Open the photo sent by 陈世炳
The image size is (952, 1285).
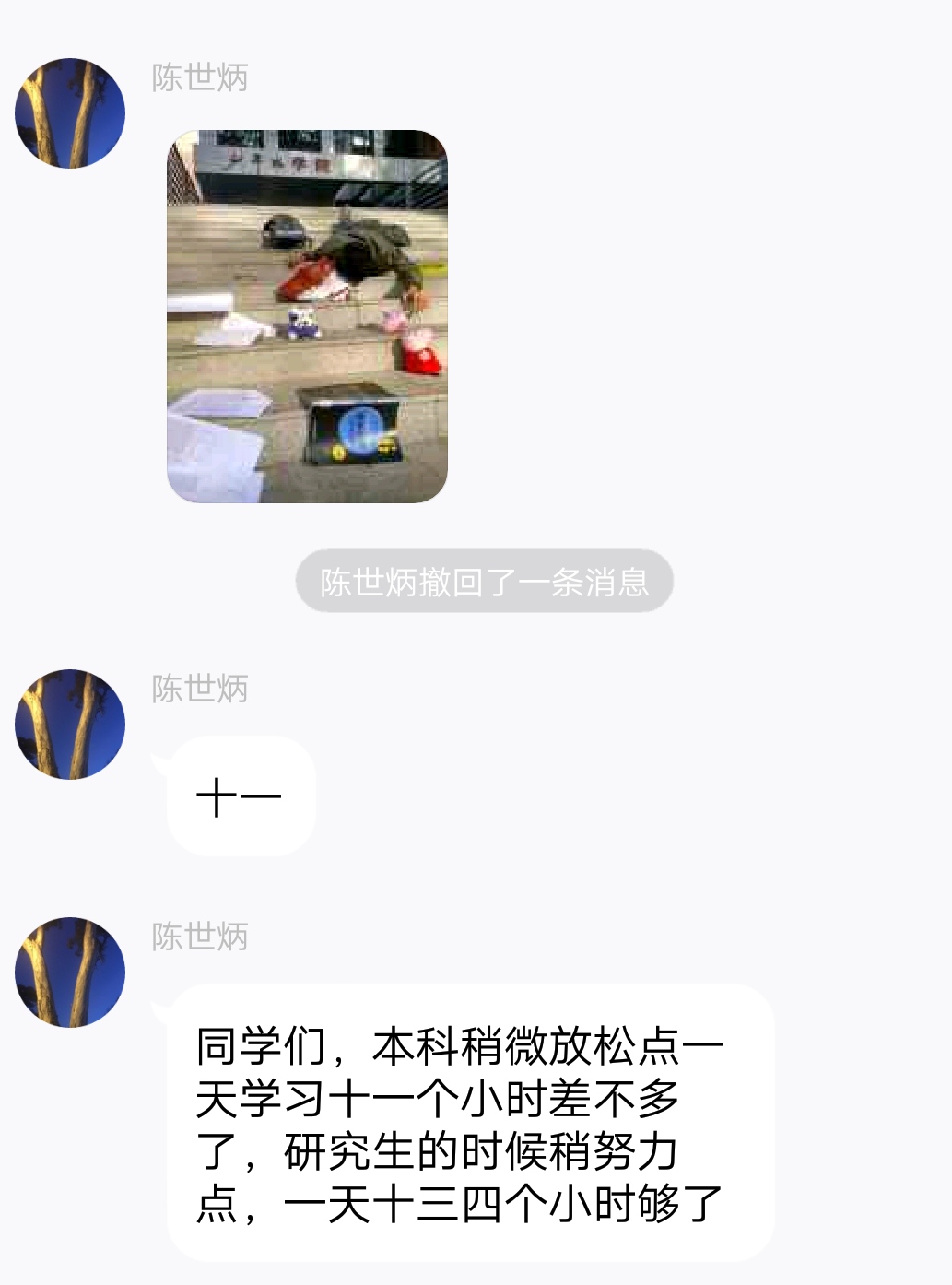[307, 316]
